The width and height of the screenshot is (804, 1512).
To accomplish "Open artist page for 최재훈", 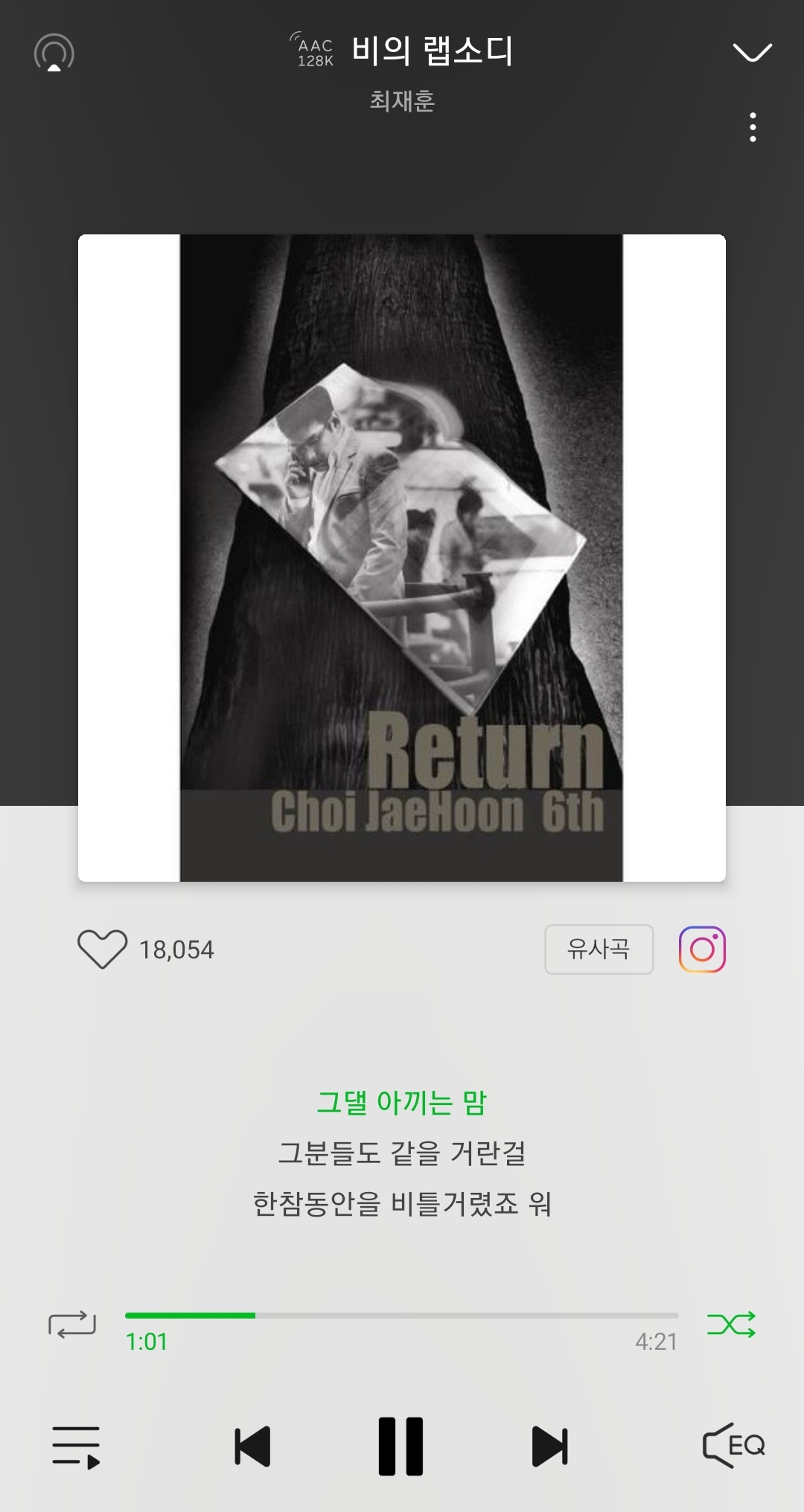I will pos(402,100).
